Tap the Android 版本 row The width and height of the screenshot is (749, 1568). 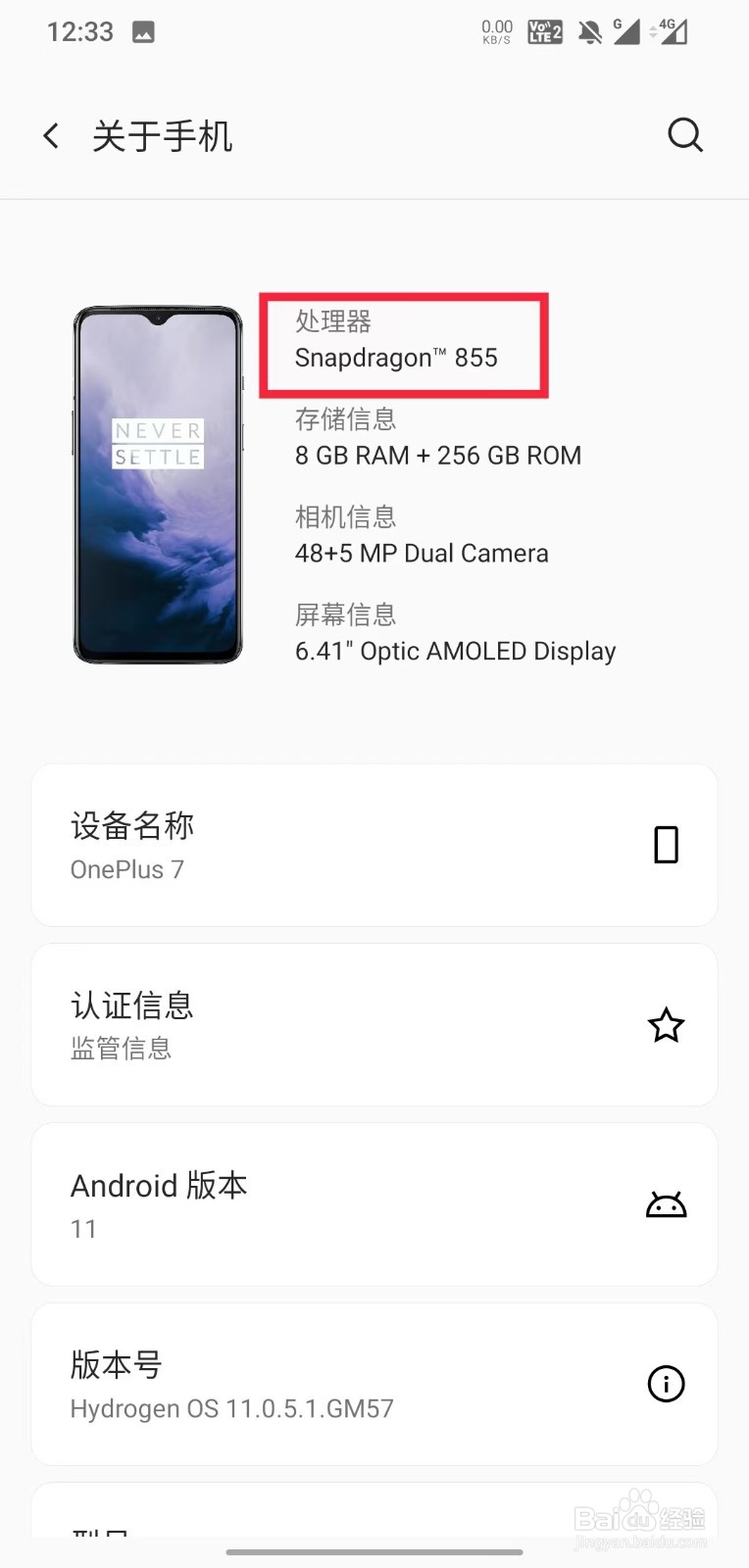pos(374,1204)
